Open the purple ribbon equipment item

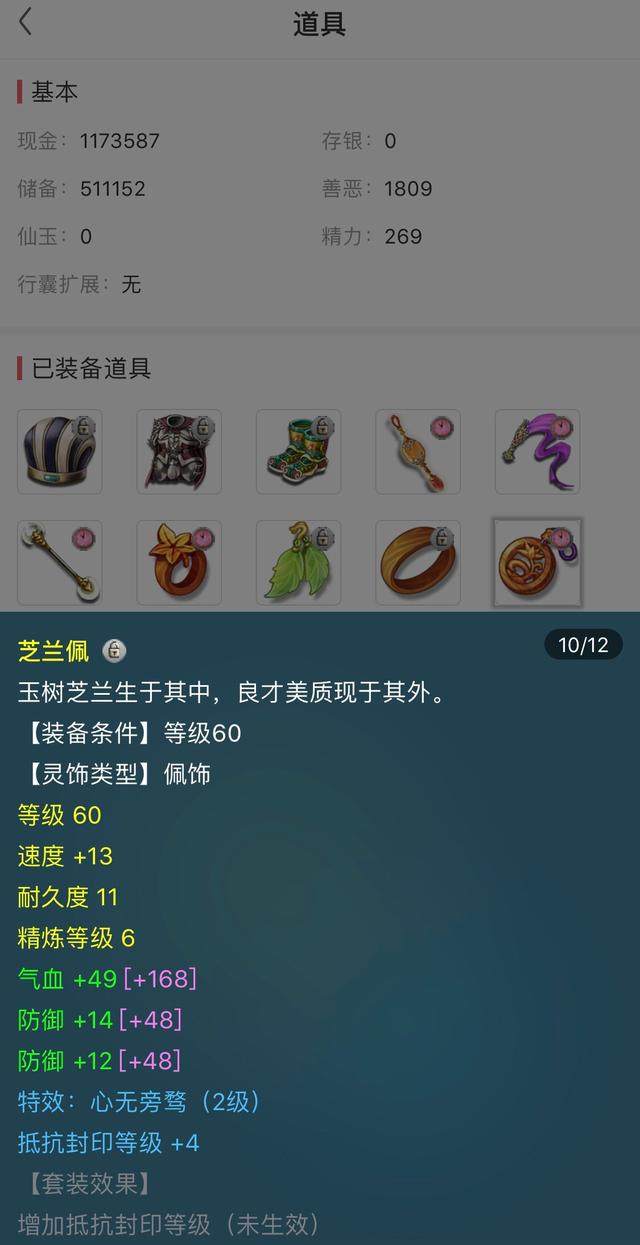tap(538, 452)
